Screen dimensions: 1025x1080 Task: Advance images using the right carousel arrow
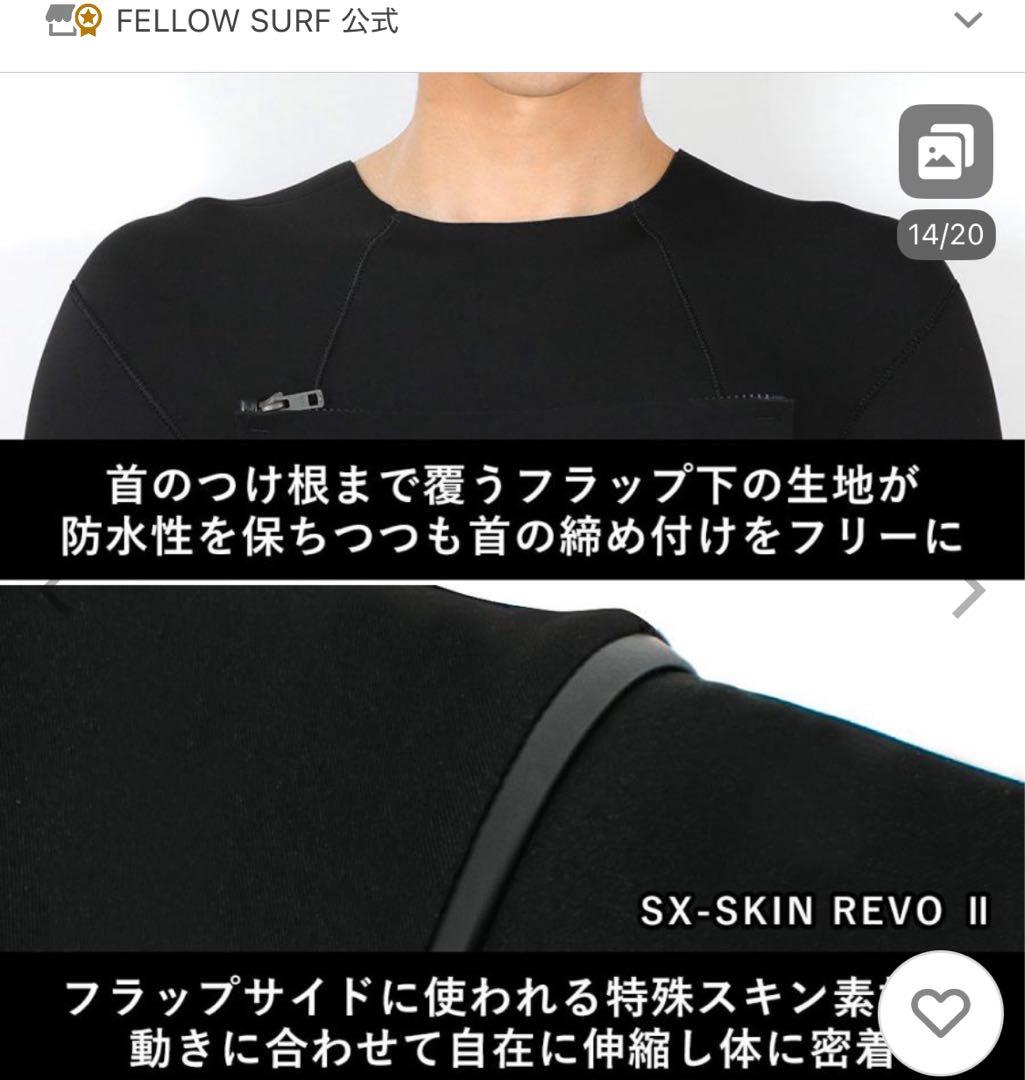coord(967,590)
